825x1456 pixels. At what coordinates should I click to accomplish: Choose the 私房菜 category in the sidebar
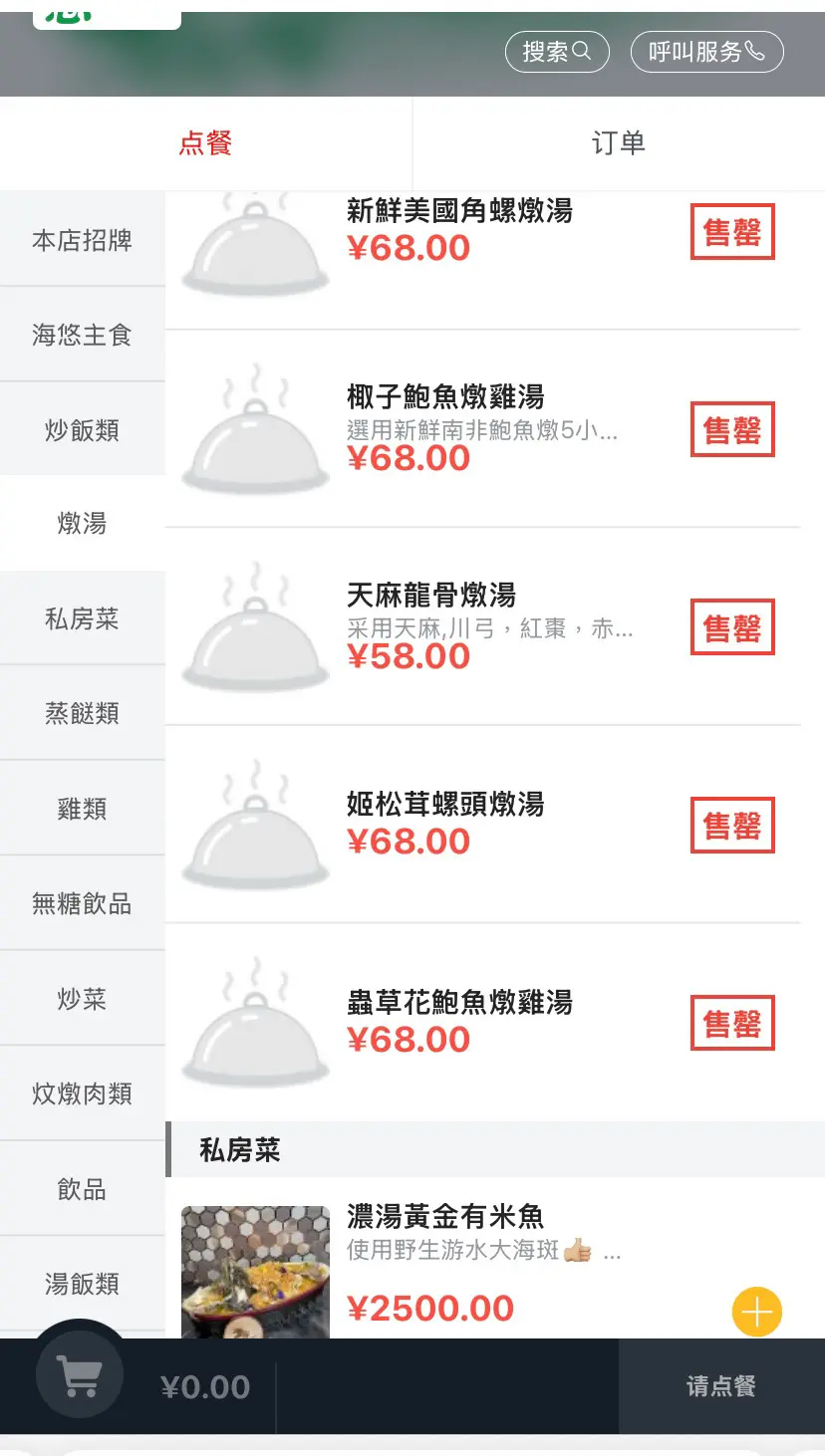(x=82, y=618)
